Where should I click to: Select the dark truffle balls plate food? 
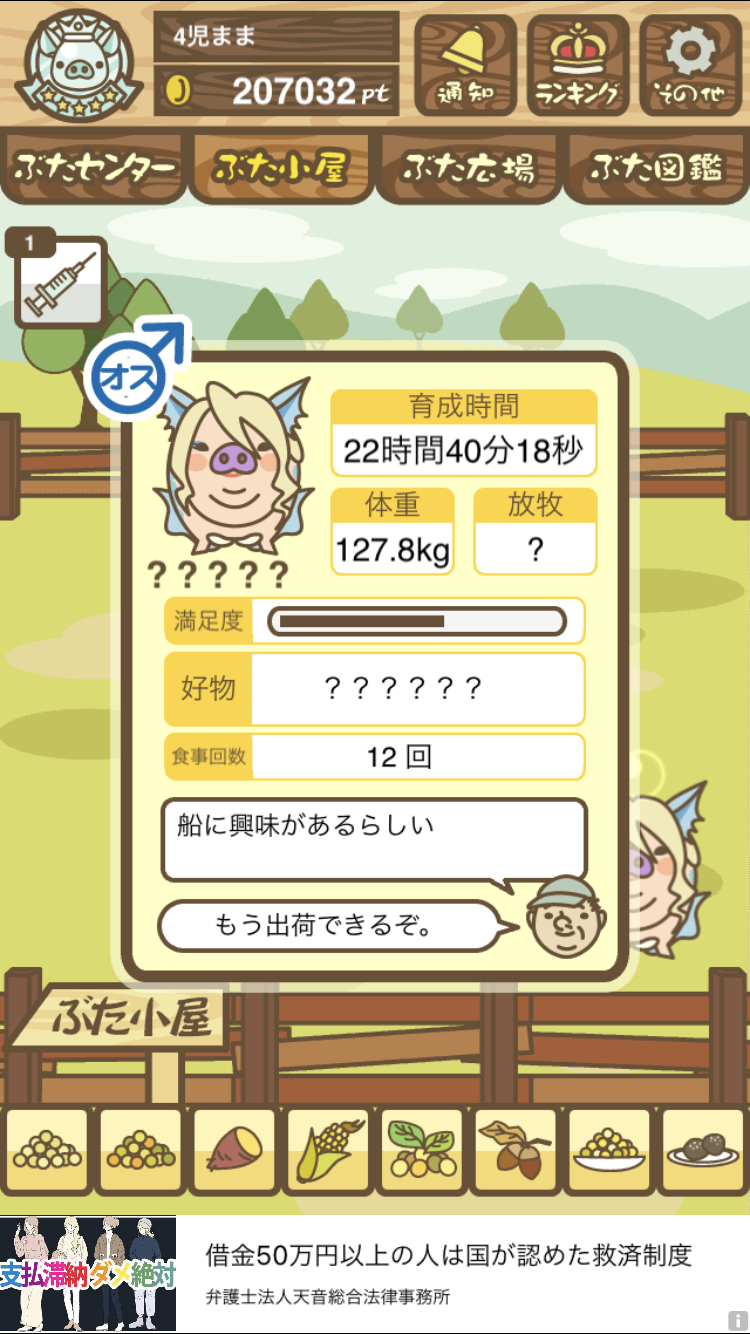click(703, 1151)
